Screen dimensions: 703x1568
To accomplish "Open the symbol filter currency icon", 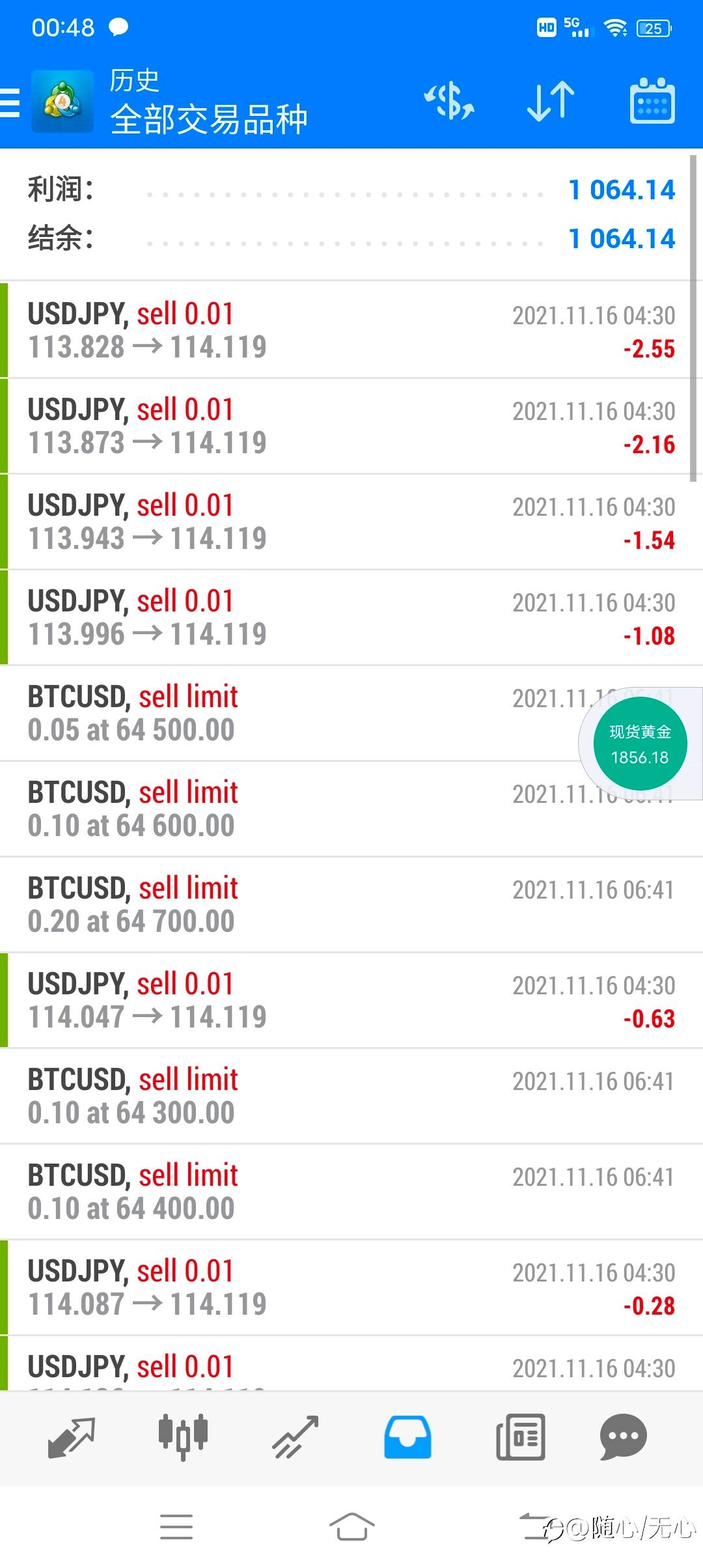I will pyautogui.click(x=449, y=101).
